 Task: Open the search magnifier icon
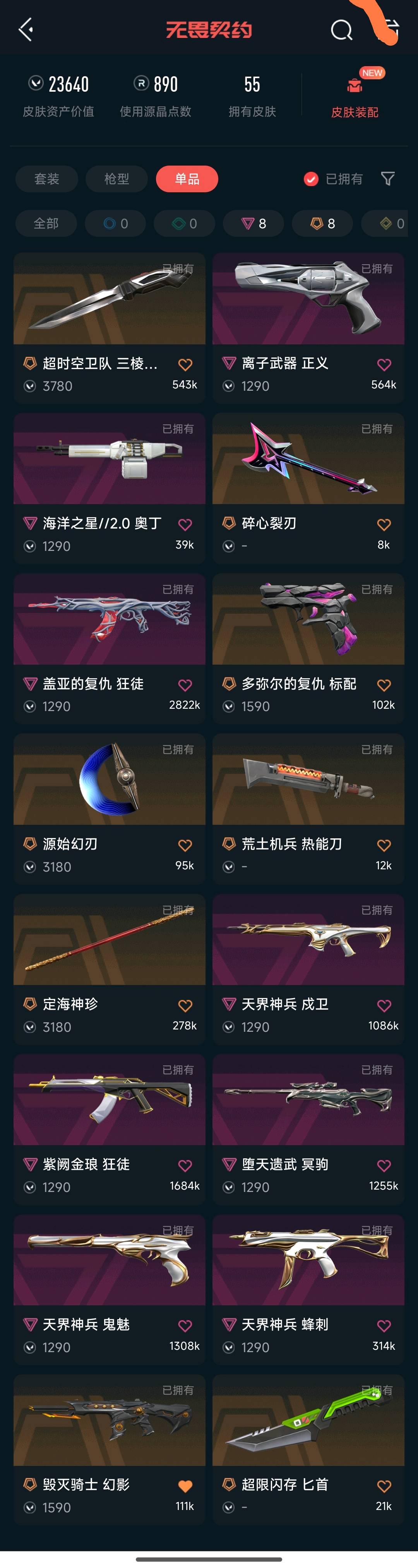[x=341, y=29]
